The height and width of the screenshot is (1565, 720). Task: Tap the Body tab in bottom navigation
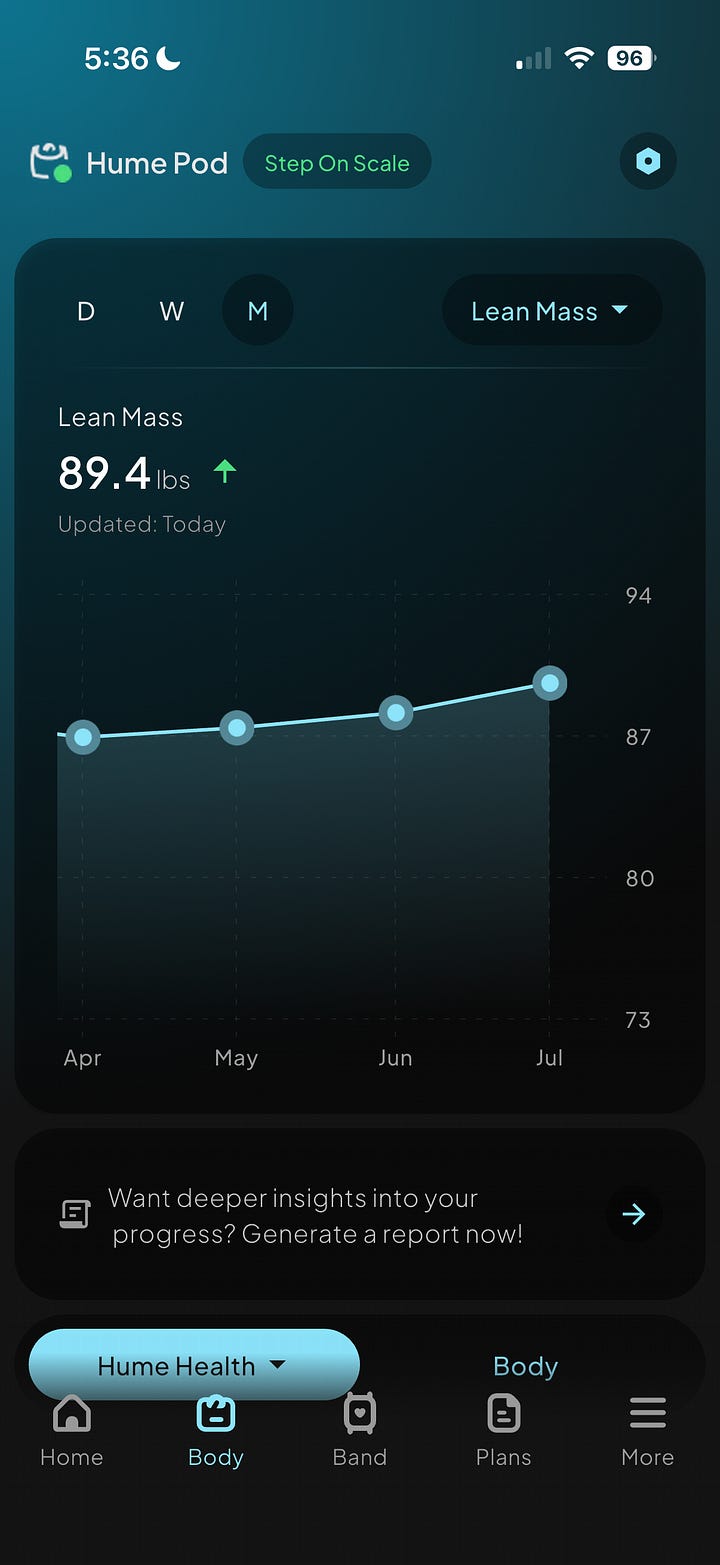pyautogui.click(x=216, y=1432)
